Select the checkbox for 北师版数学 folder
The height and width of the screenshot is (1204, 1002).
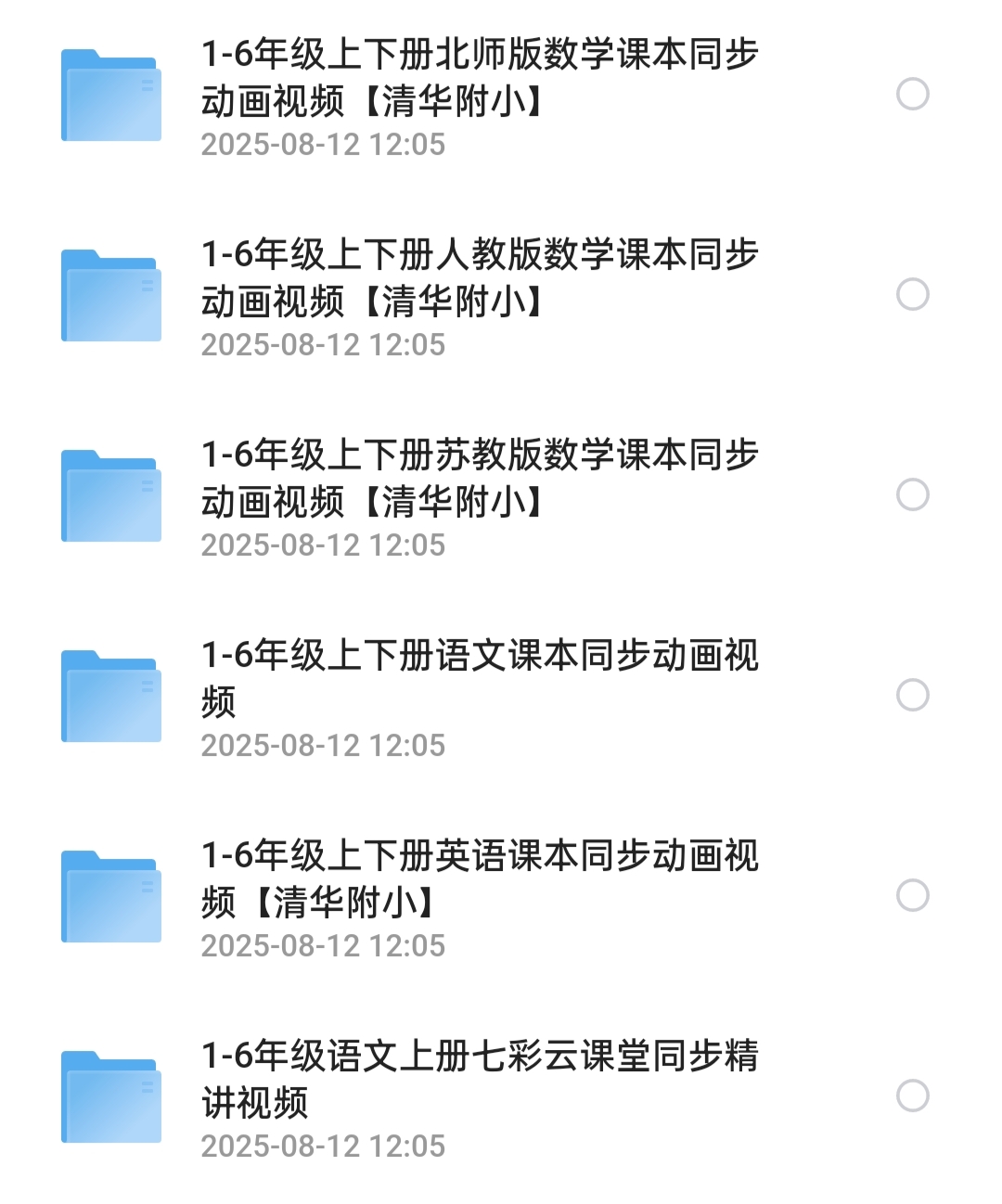point(914,93)
